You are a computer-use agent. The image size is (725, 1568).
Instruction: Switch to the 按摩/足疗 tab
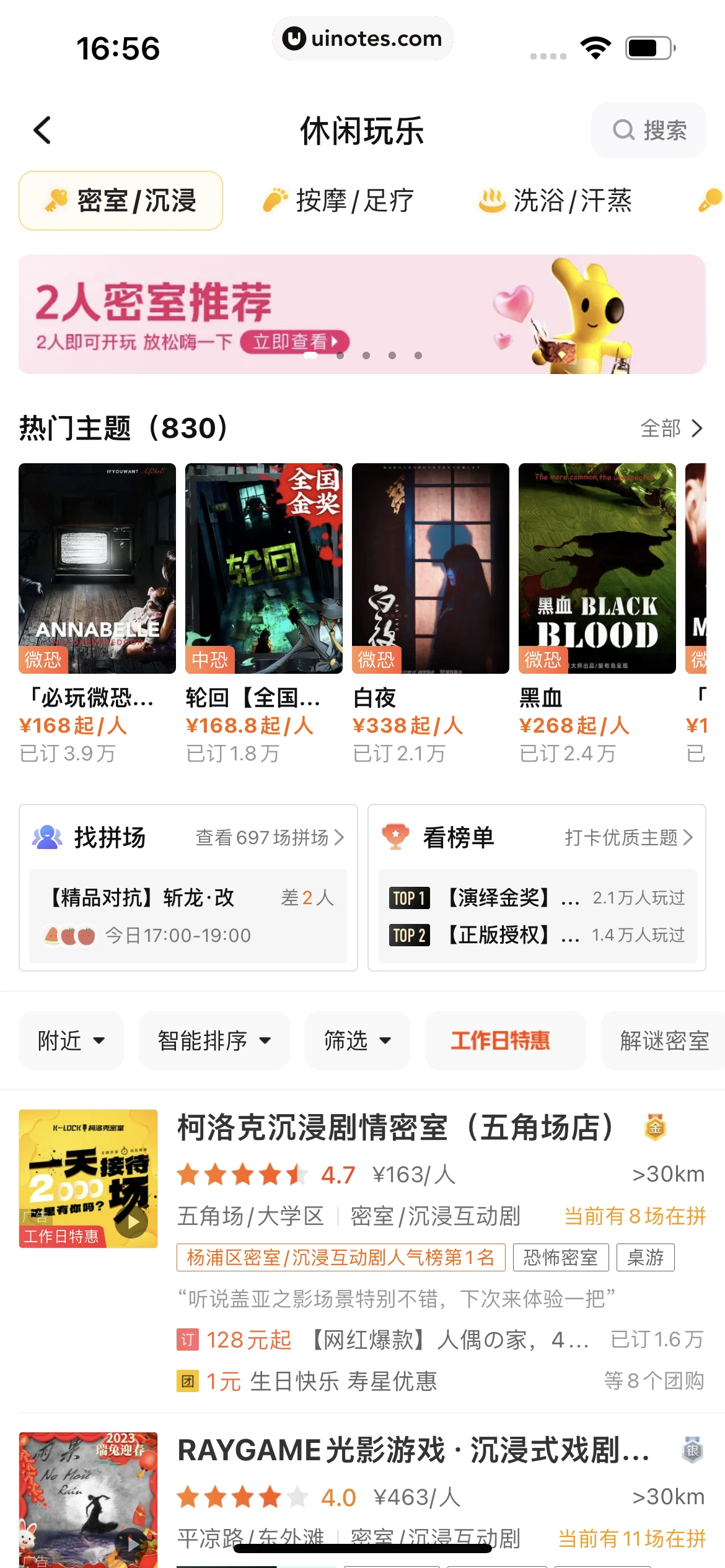tap(338, 201)
